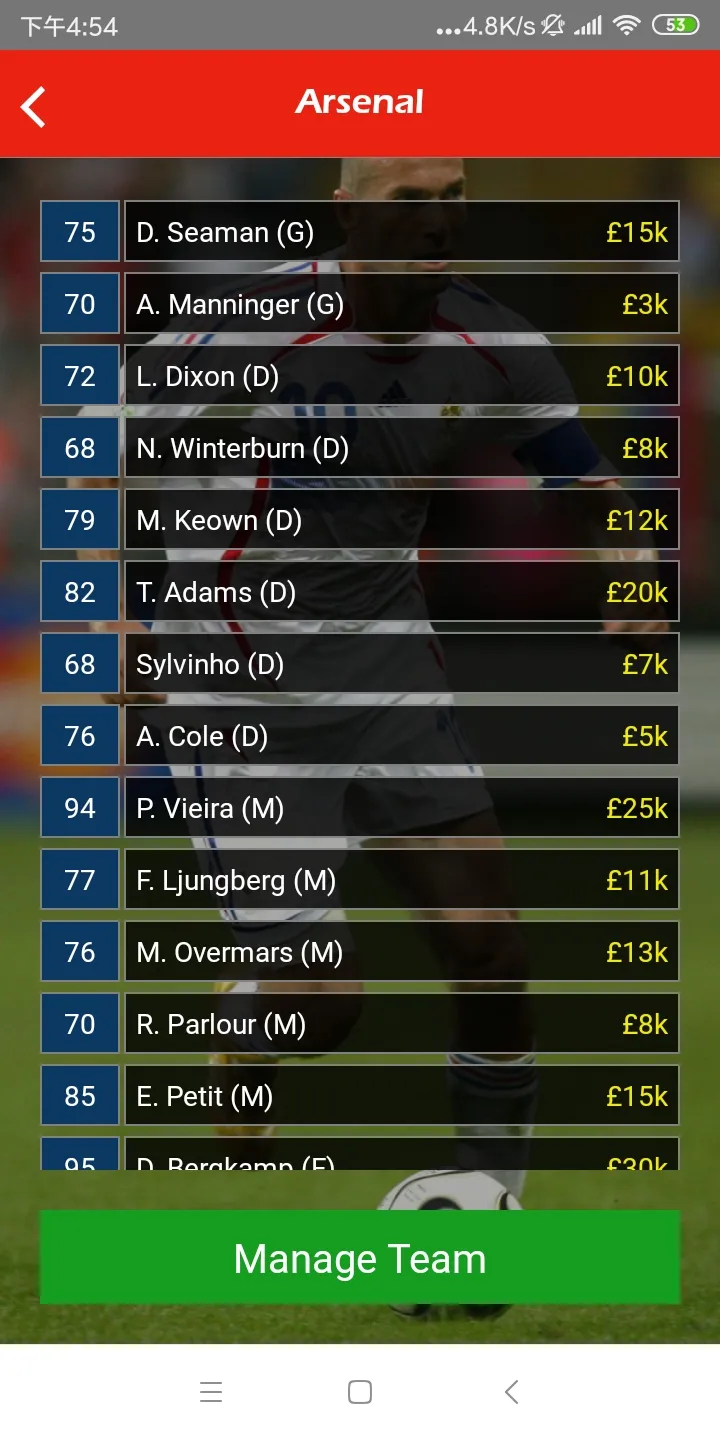Open A. Cole's player row
Screen dimensions: 720x1440
click(x=401, y=736)
